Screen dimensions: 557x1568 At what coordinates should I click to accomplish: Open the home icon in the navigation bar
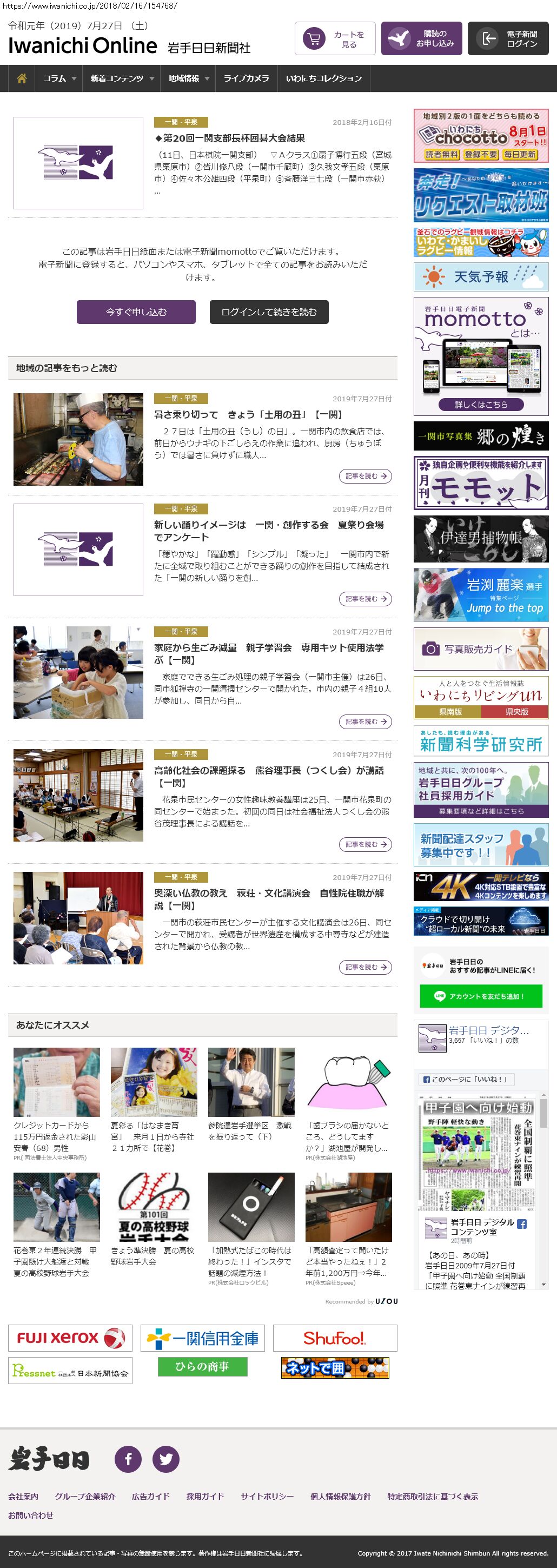(x=22, y=78)
